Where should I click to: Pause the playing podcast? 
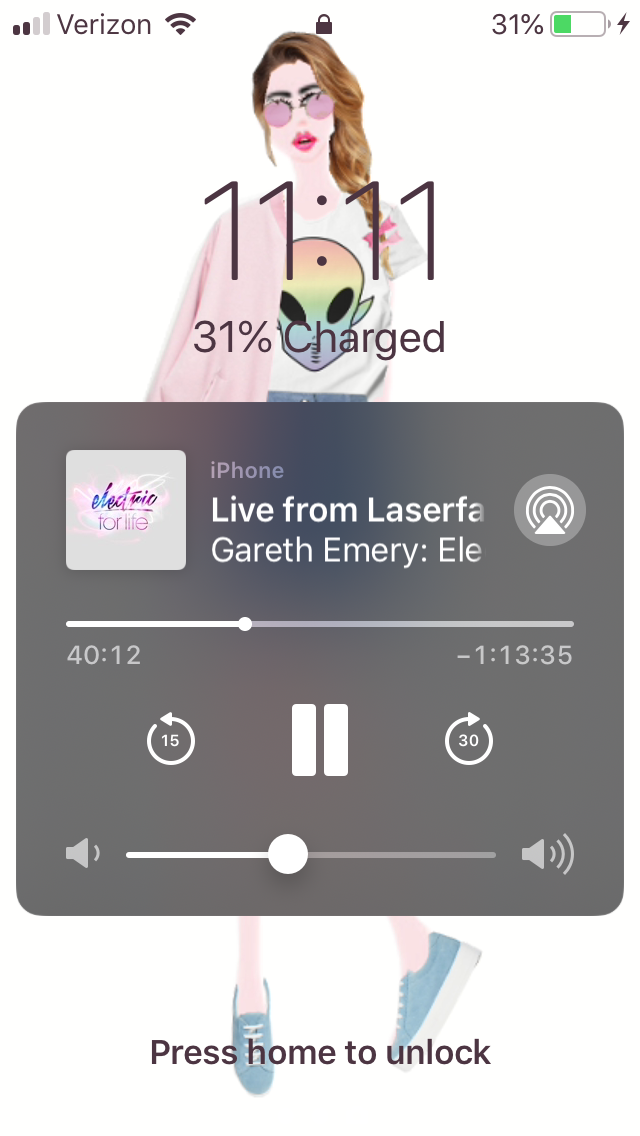tap(320, 740)
